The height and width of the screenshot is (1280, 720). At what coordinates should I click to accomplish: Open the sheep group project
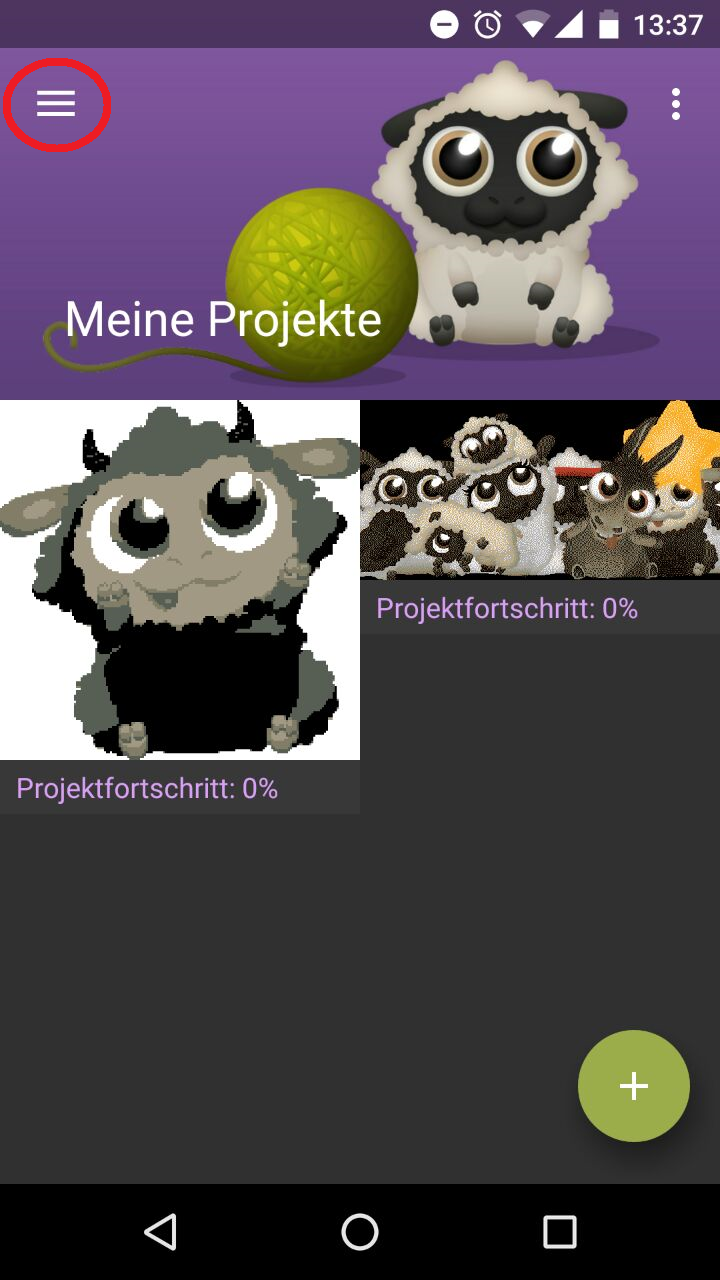(x=540, y=490)
